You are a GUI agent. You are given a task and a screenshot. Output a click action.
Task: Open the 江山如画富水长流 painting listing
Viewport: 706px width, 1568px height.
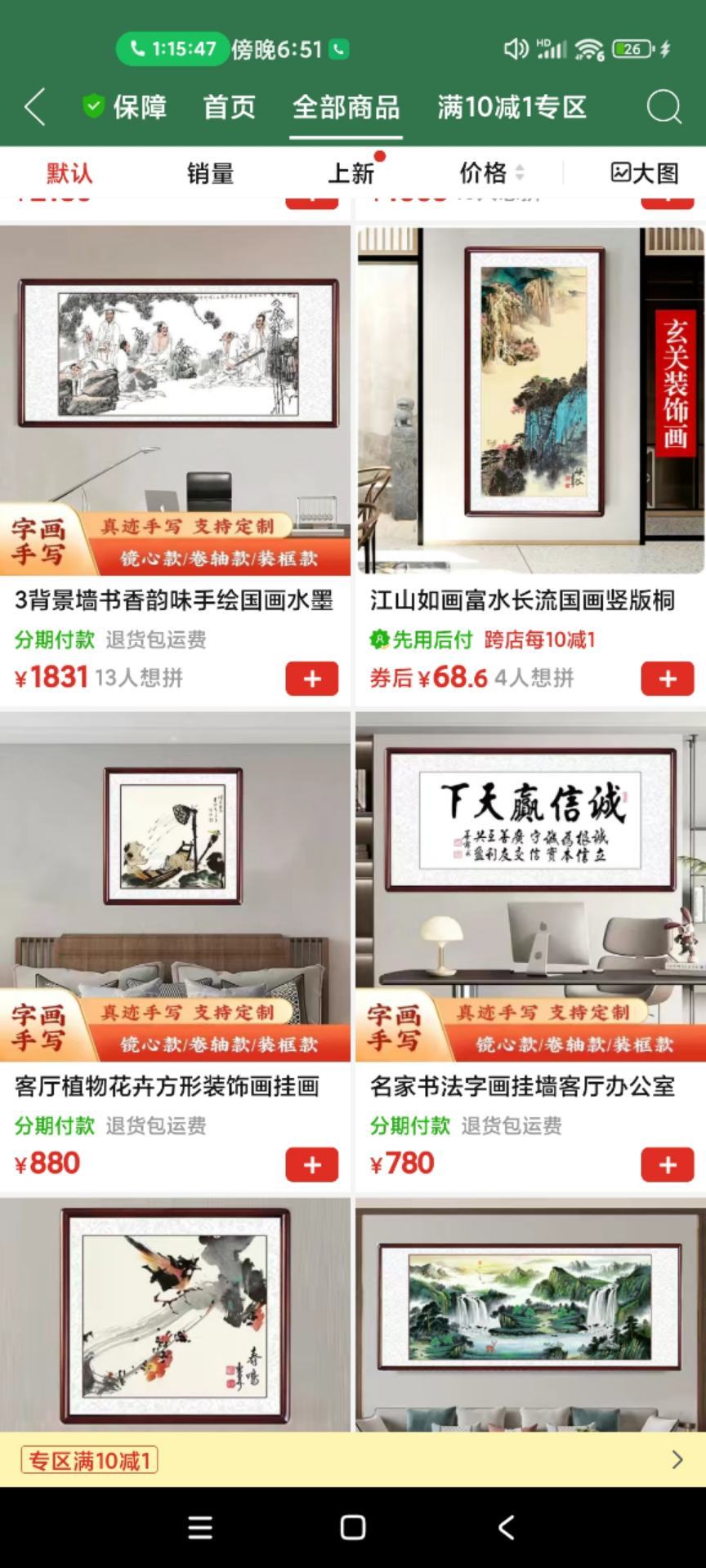tap(523, 600)
